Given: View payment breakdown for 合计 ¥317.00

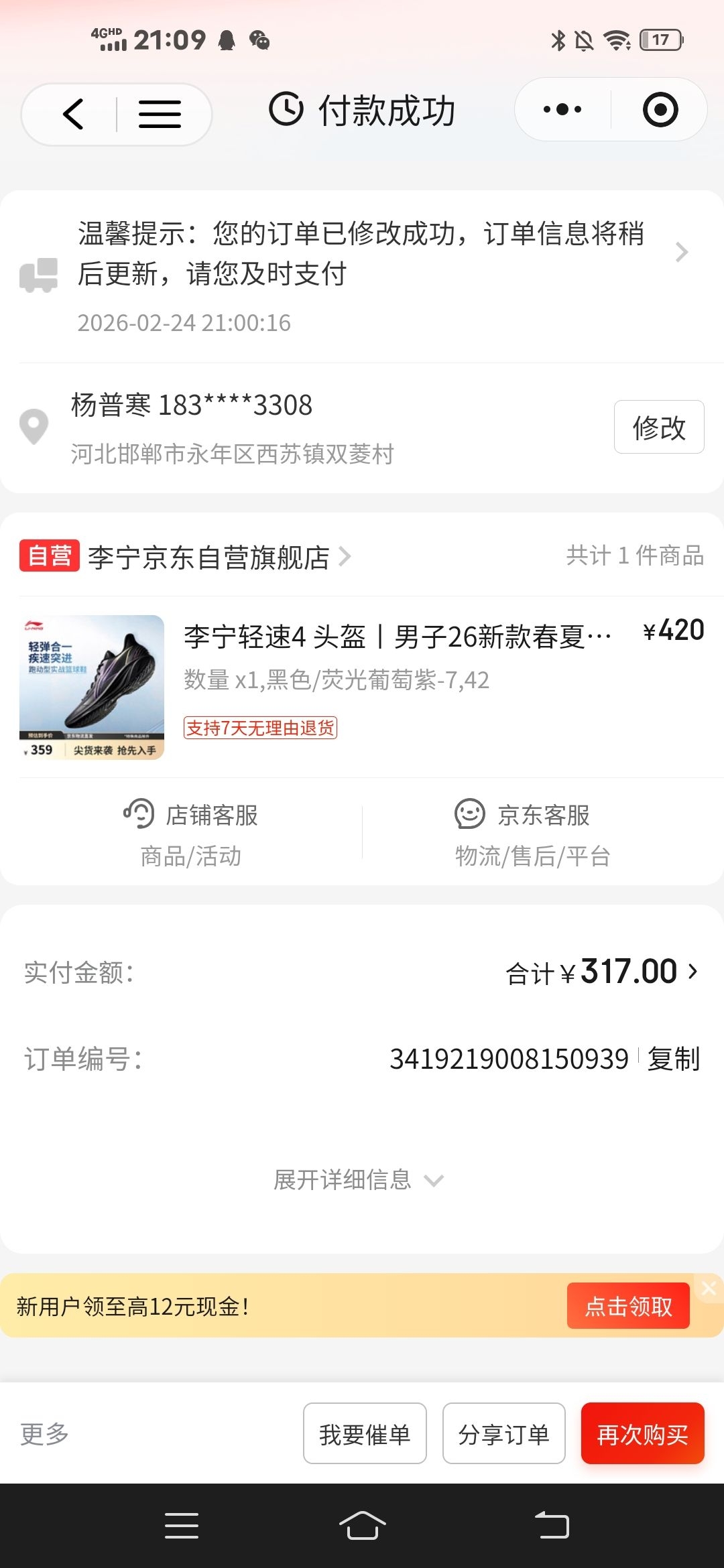Looking at the screenshot, I should pyautogui.click(x=603, y=972).
